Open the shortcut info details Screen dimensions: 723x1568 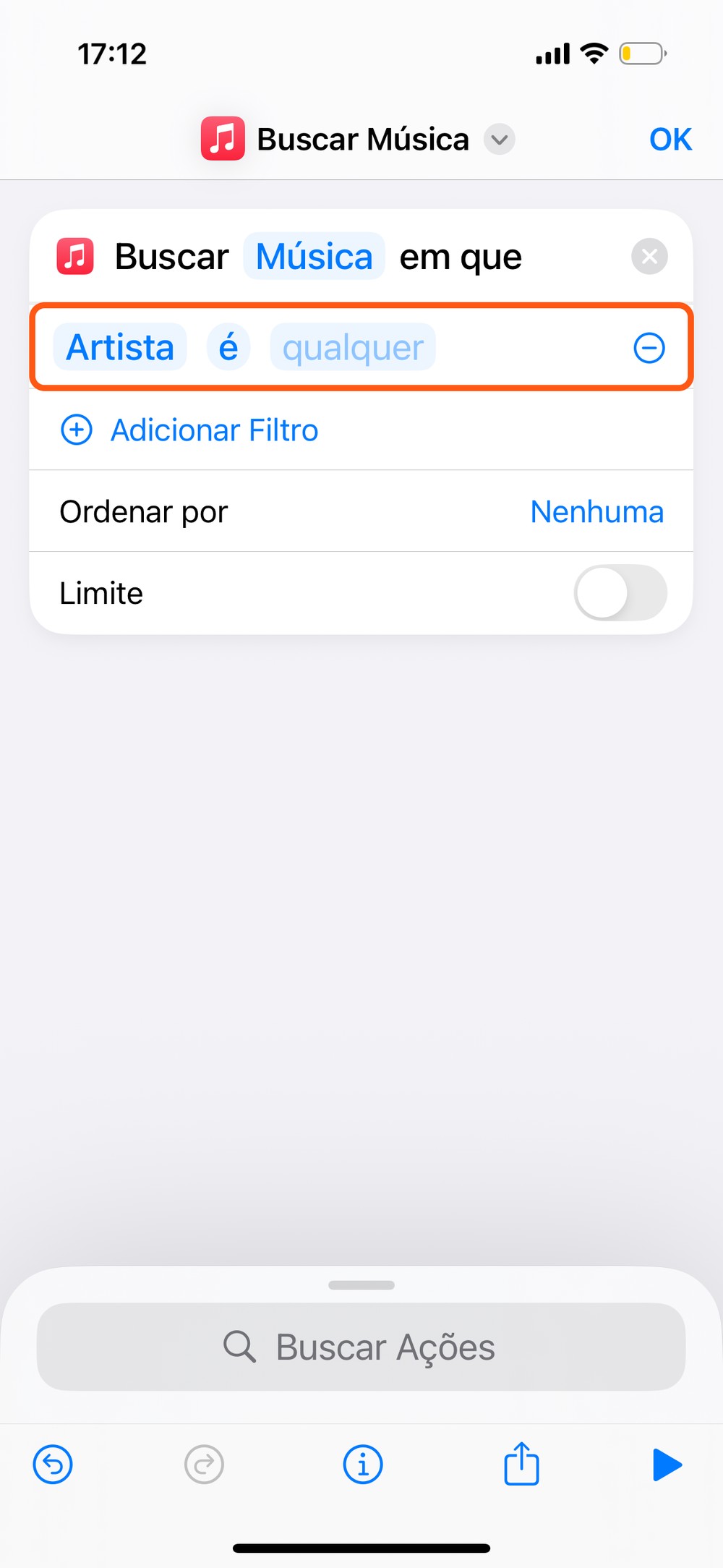point(362,1465)
